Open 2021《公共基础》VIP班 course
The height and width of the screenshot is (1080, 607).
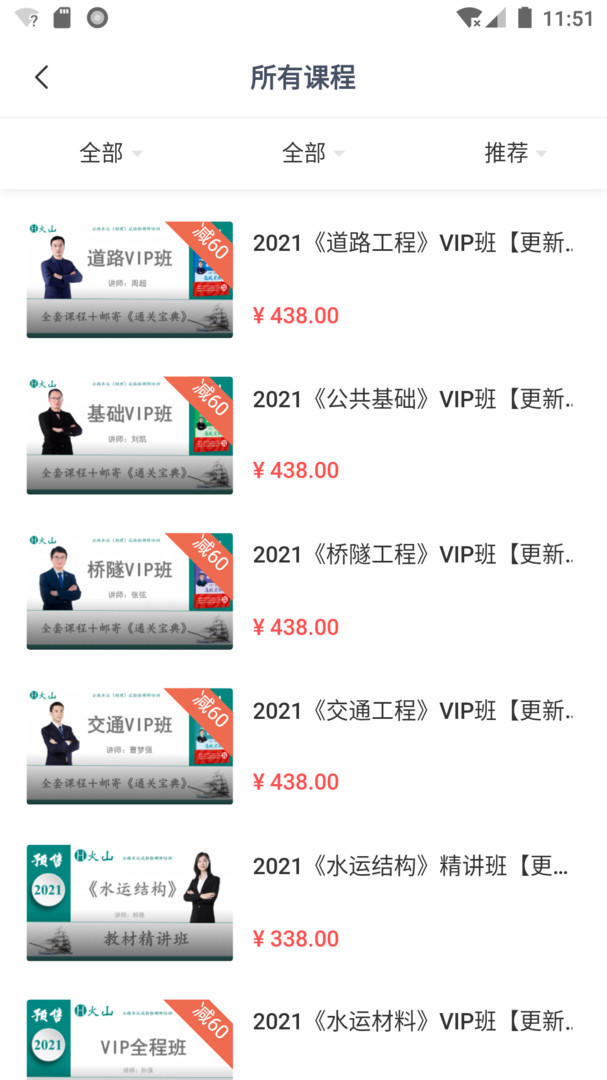pyautogui.click(x=412, y=399)
